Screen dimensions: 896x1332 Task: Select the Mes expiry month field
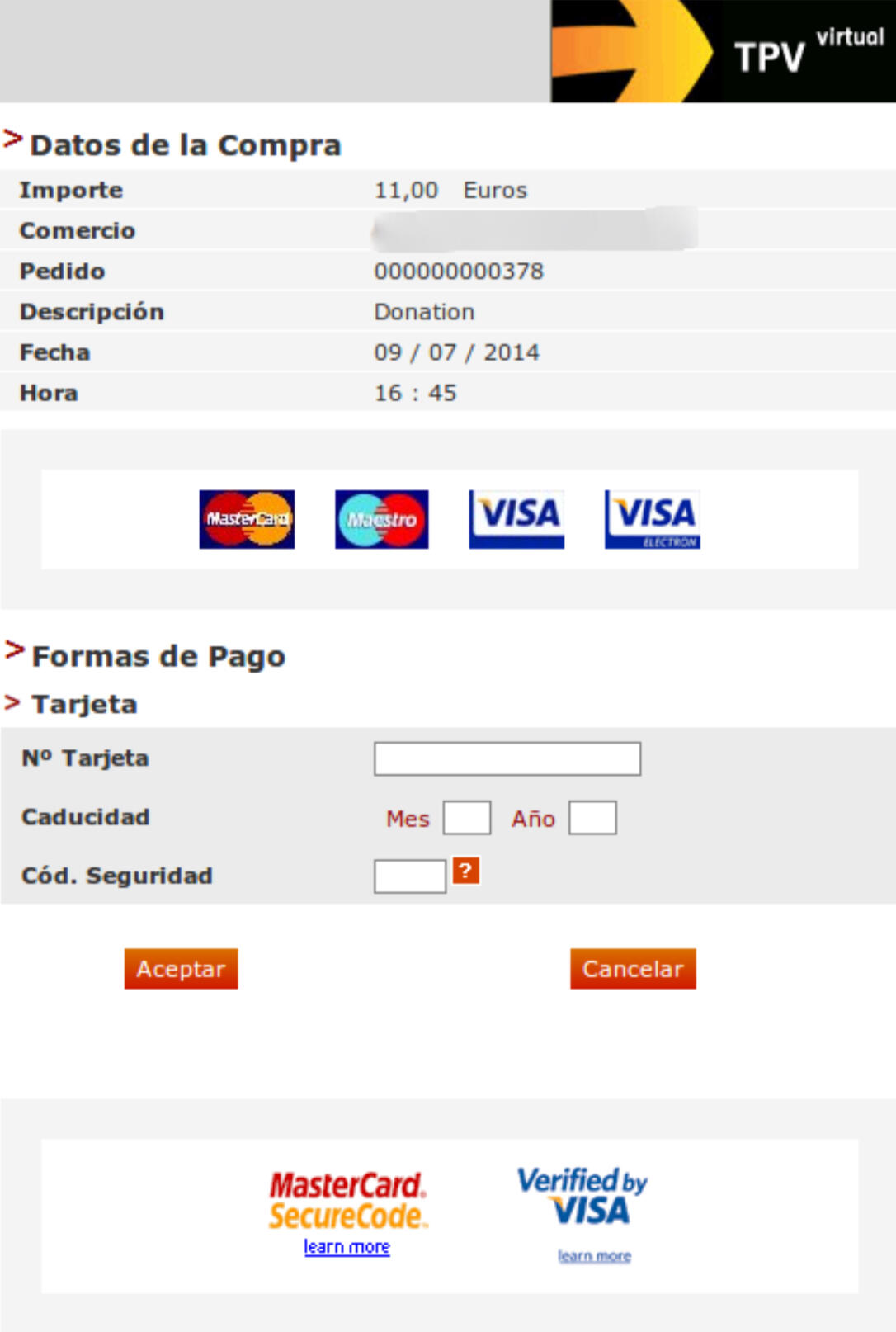[x=467, y=818]
